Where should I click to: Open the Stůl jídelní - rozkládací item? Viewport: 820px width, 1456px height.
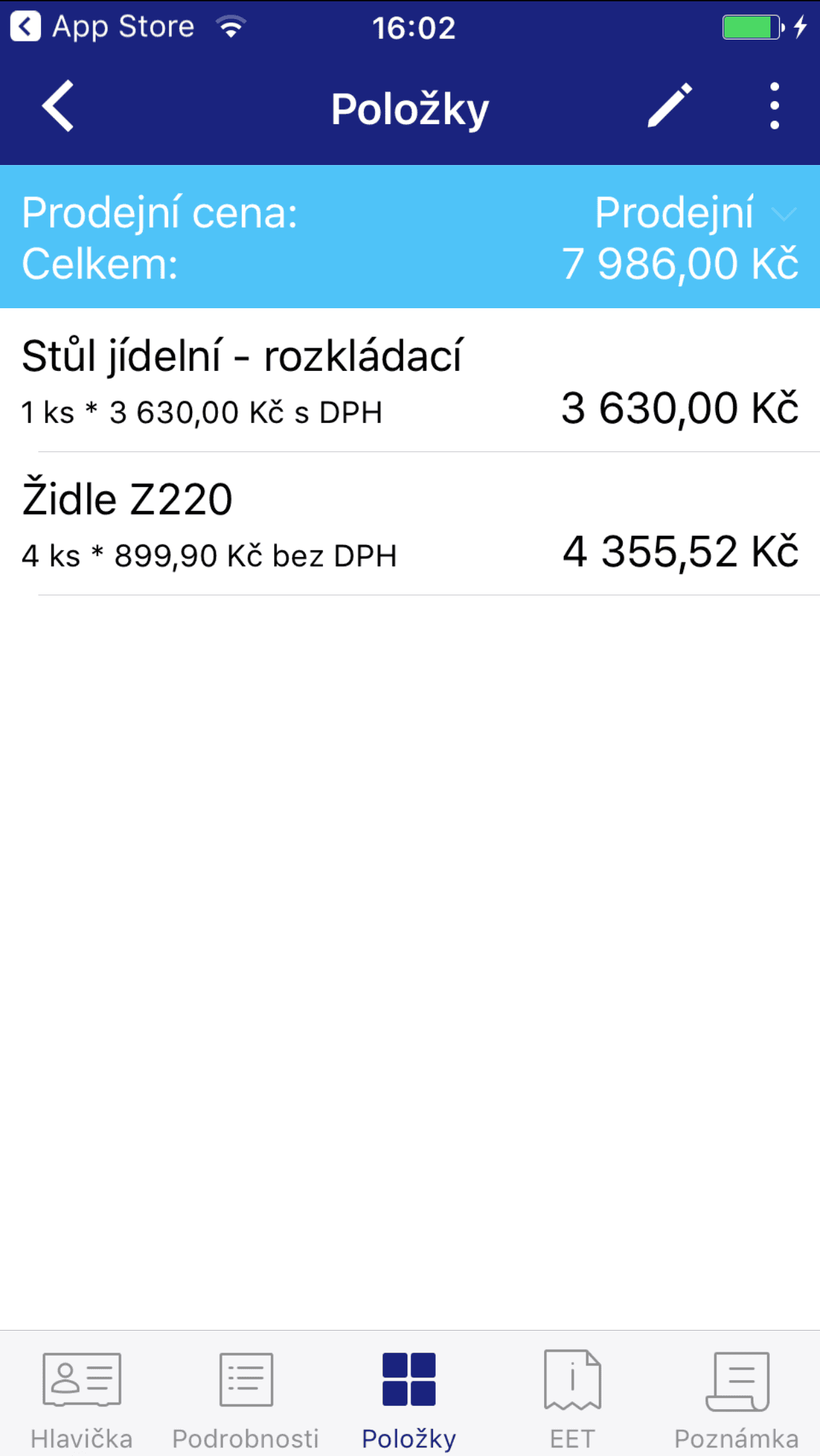pyautogui.click(x=410, y=381)
